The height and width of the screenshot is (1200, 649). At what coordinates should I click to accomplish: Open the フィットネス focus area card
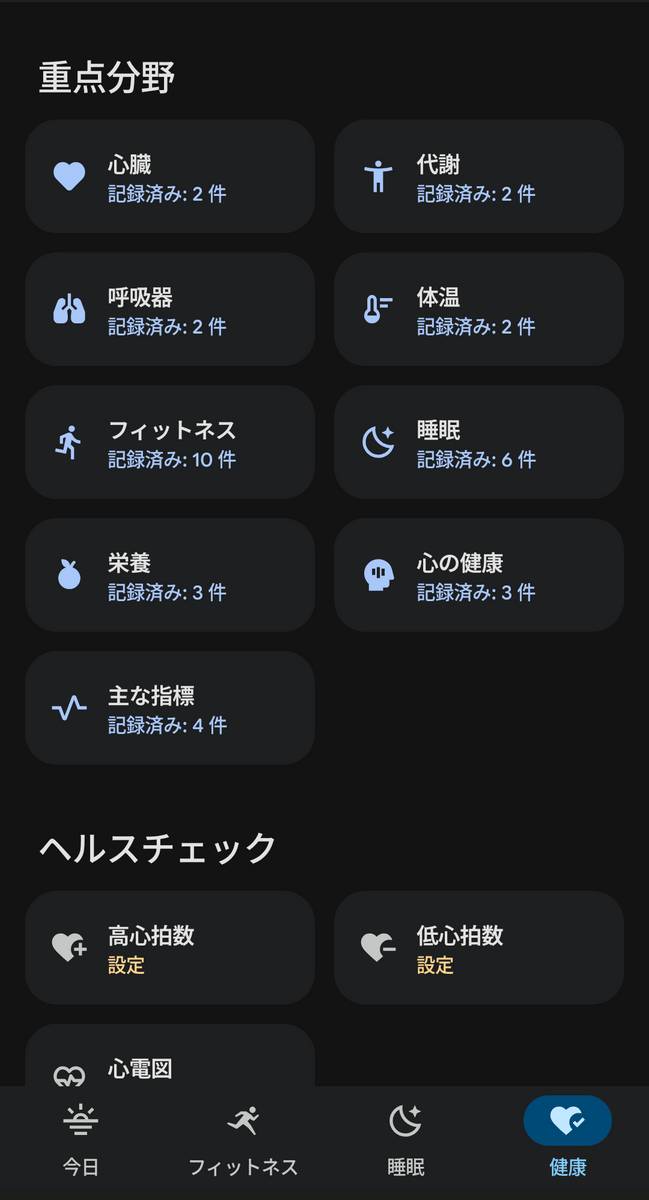click(x=170, y=443)
